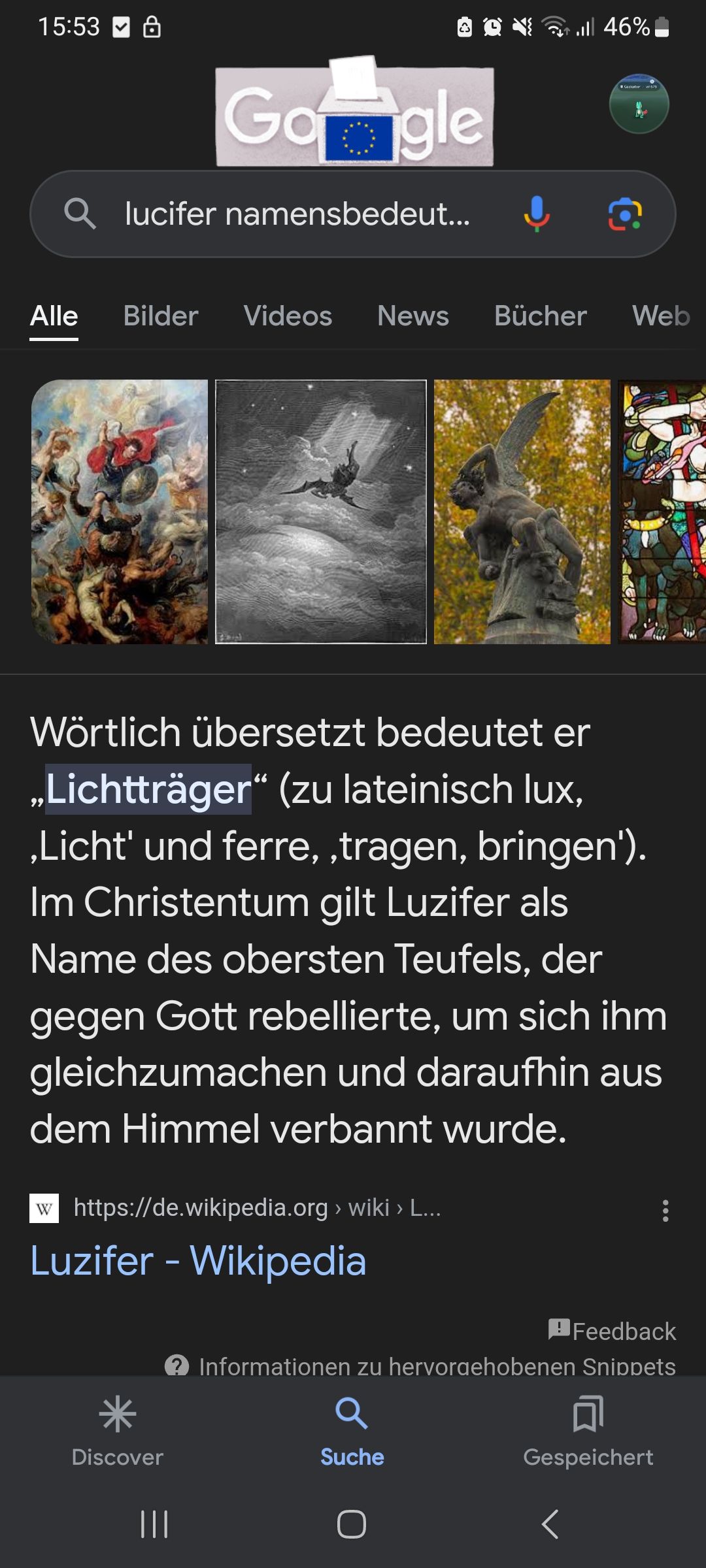
Task: Open Google Lens camera search
Action: click(625, 214)
